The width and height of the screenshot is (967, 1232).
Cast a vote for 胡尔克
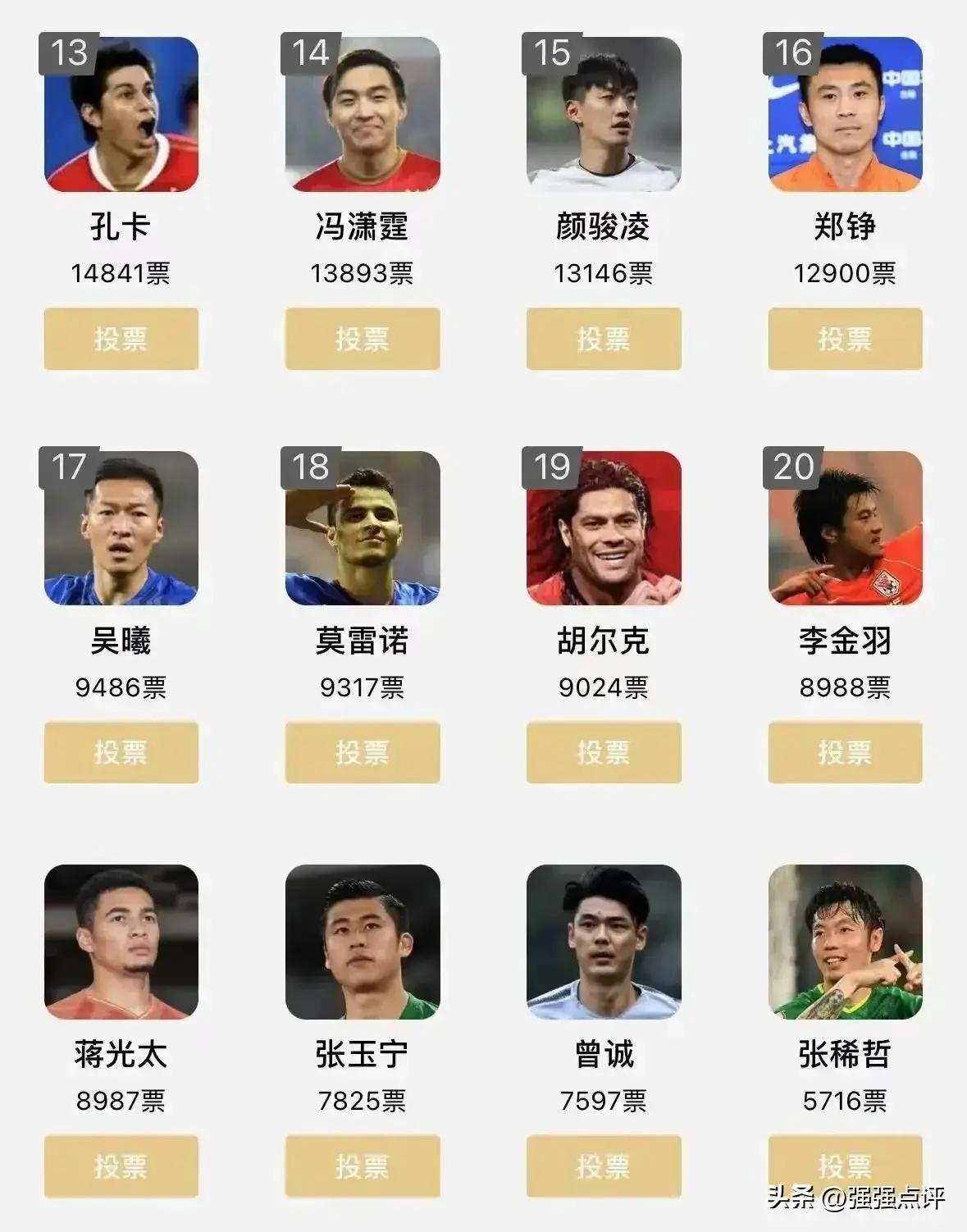603,752
